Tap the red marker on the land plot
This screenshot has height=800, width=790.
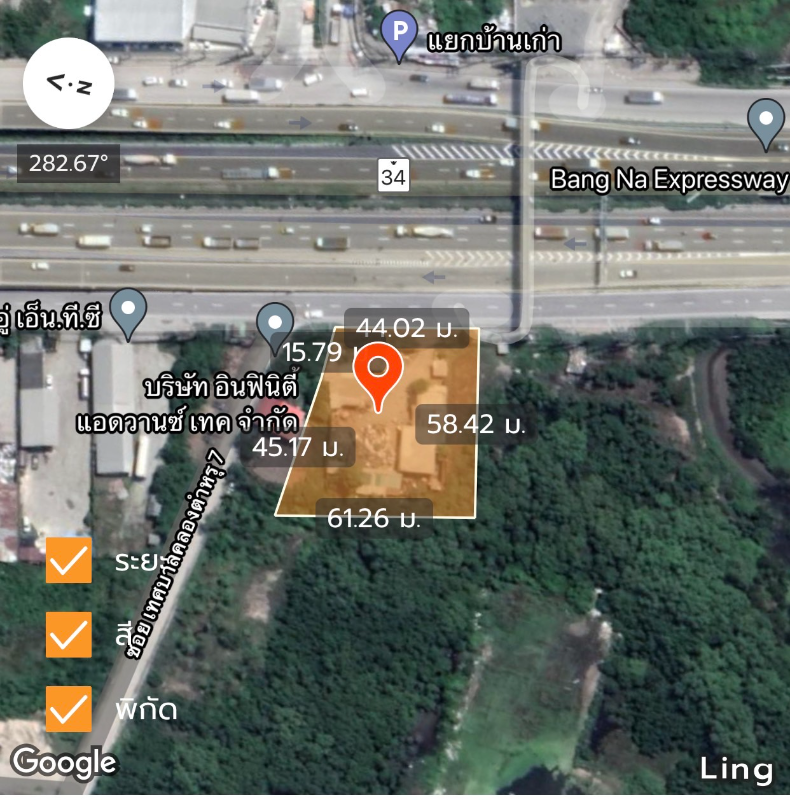tap(378, 375)
